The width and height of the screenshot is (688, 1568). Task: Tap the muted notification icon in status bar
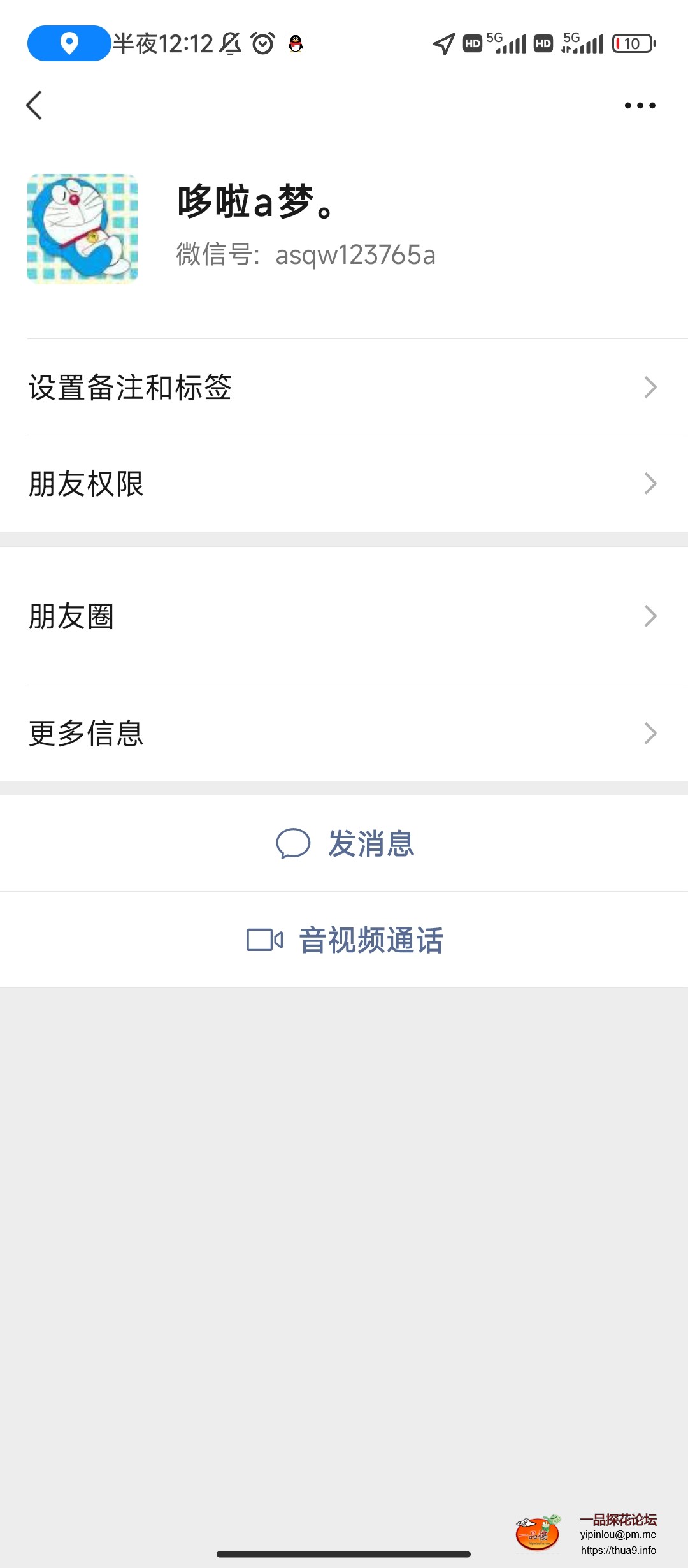(x=229, y=45)
